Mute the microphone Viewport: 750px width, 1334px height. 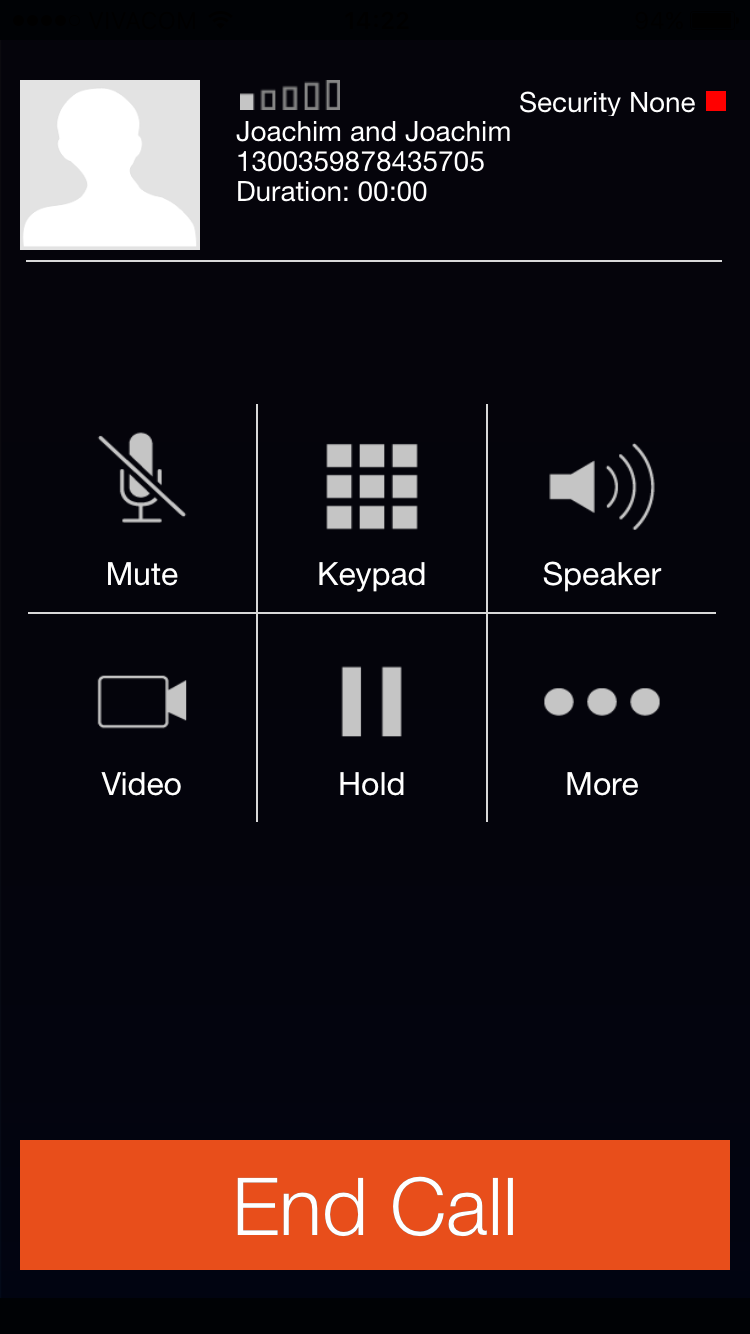click(142, 510)
